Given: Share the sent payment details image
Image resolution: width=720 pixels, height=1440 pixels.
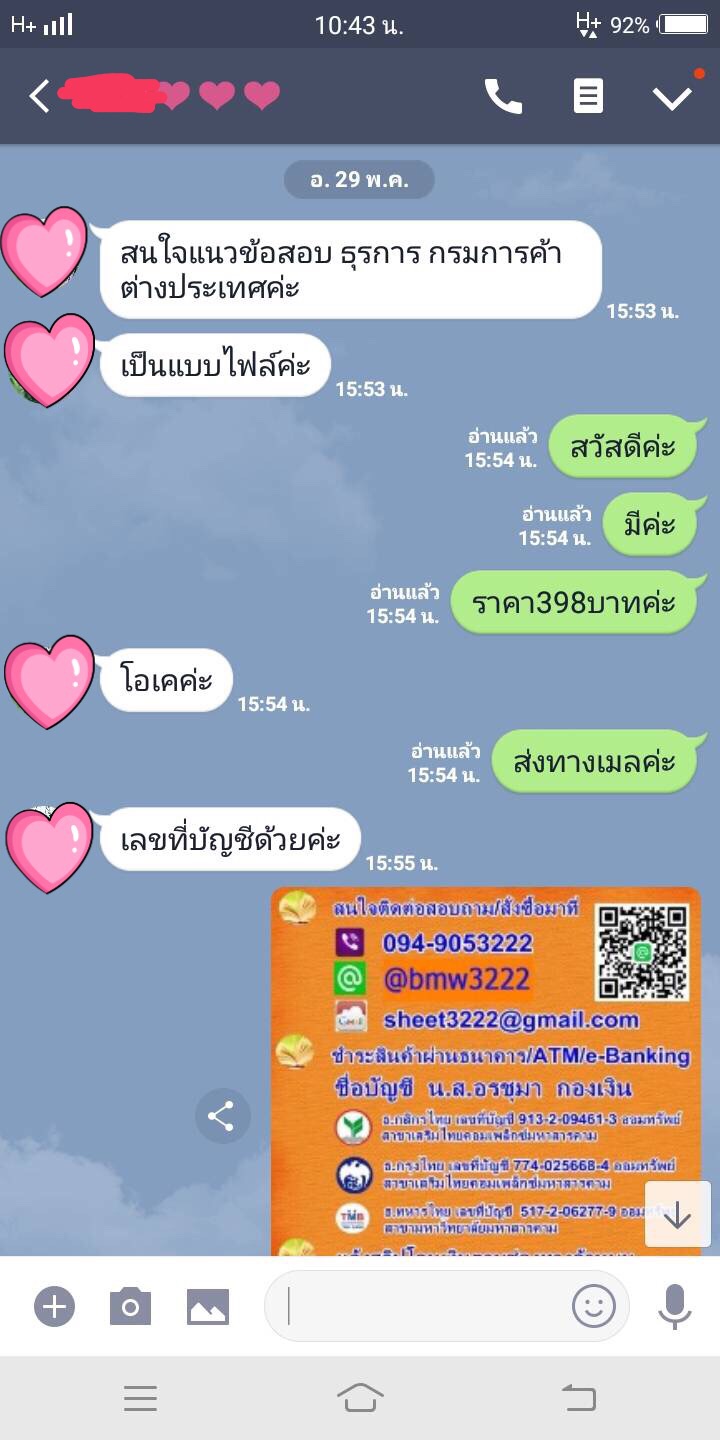Looking at the screenshot, I should (222, 1116).
